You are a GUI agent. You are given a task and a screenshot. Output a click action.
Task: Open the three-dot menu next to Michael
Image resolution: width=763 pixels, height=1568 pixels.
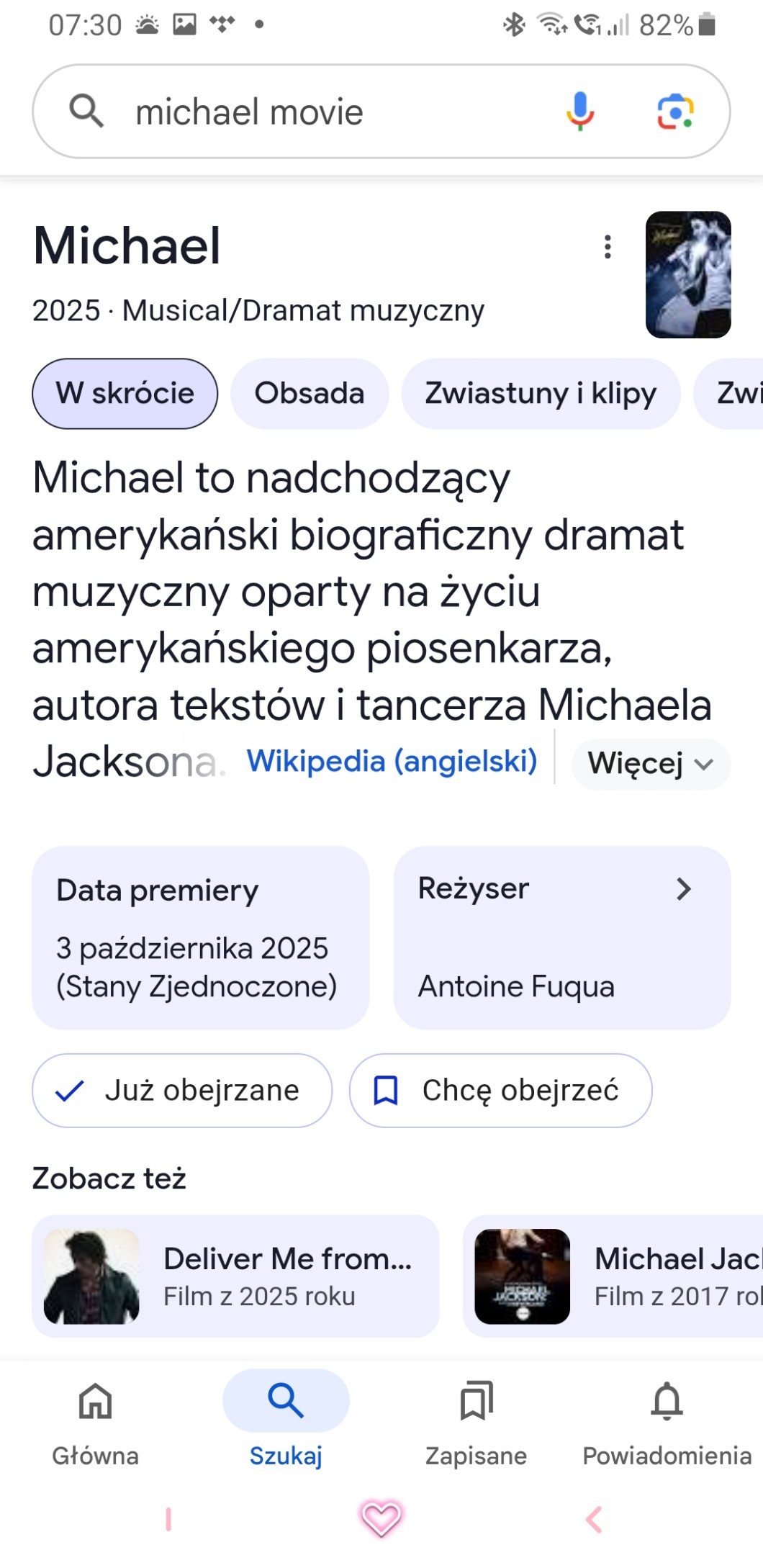point(608,247)
